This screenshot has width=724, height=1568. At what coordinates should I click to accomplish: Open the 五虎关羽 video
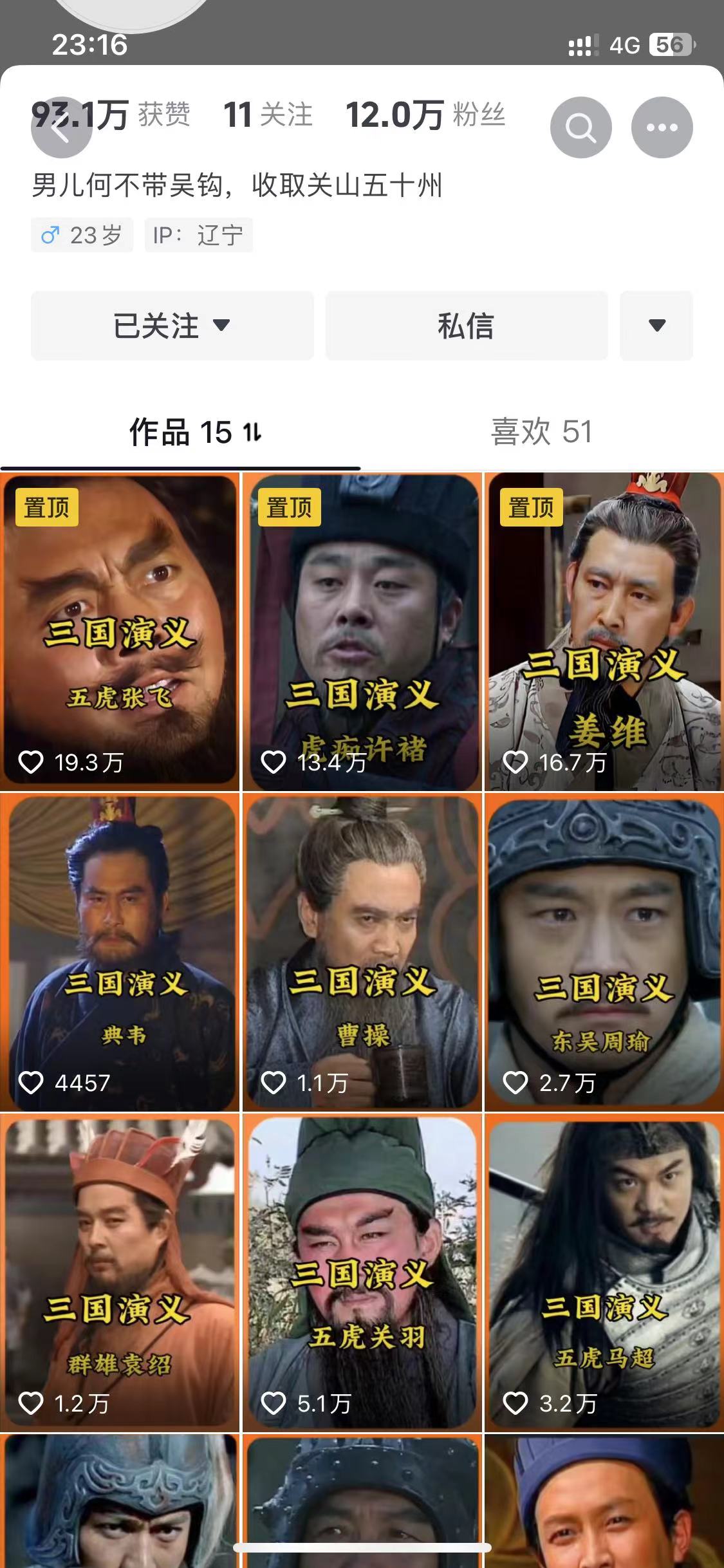pos(362,1272)
